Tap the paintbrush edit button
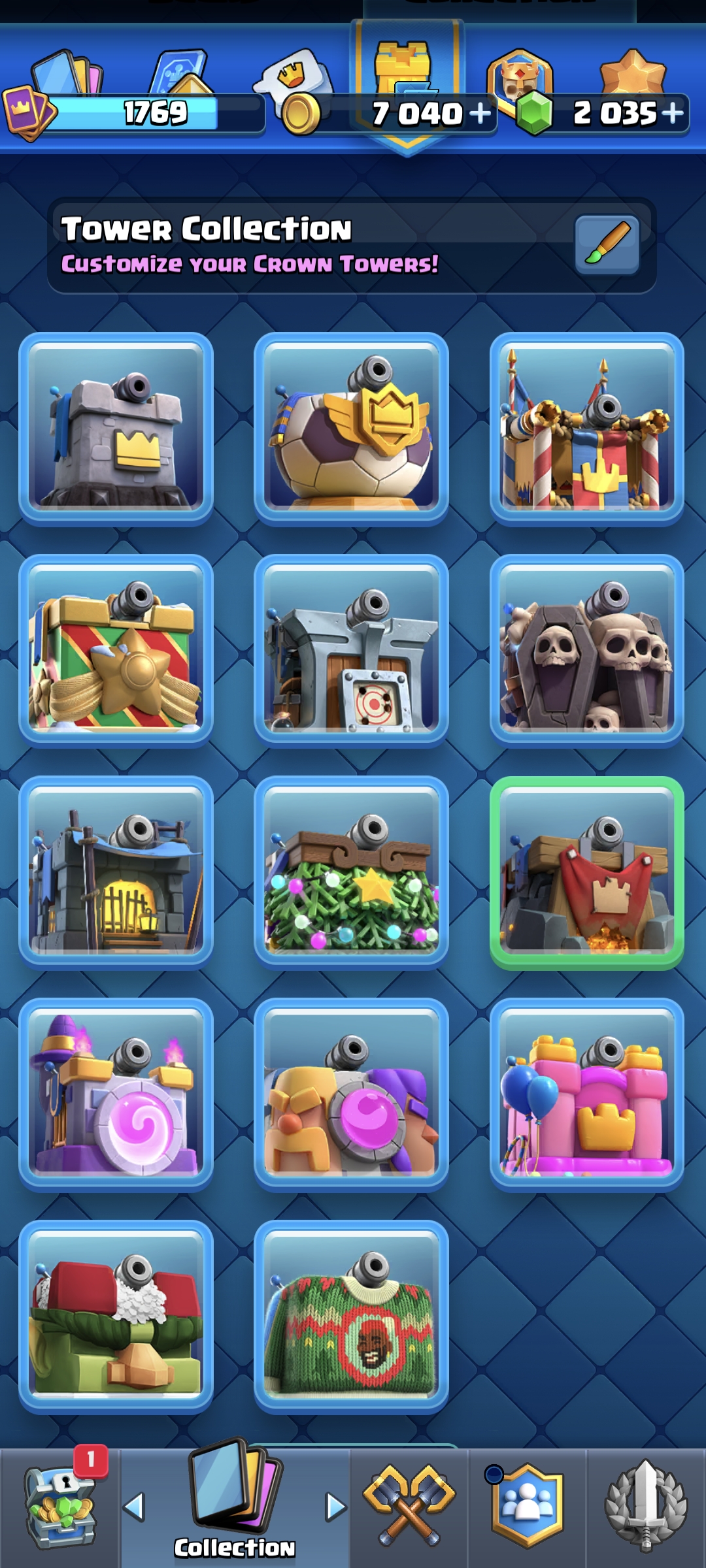Image resolution: width=706 pixels, height=1568 pixels. 607,245
